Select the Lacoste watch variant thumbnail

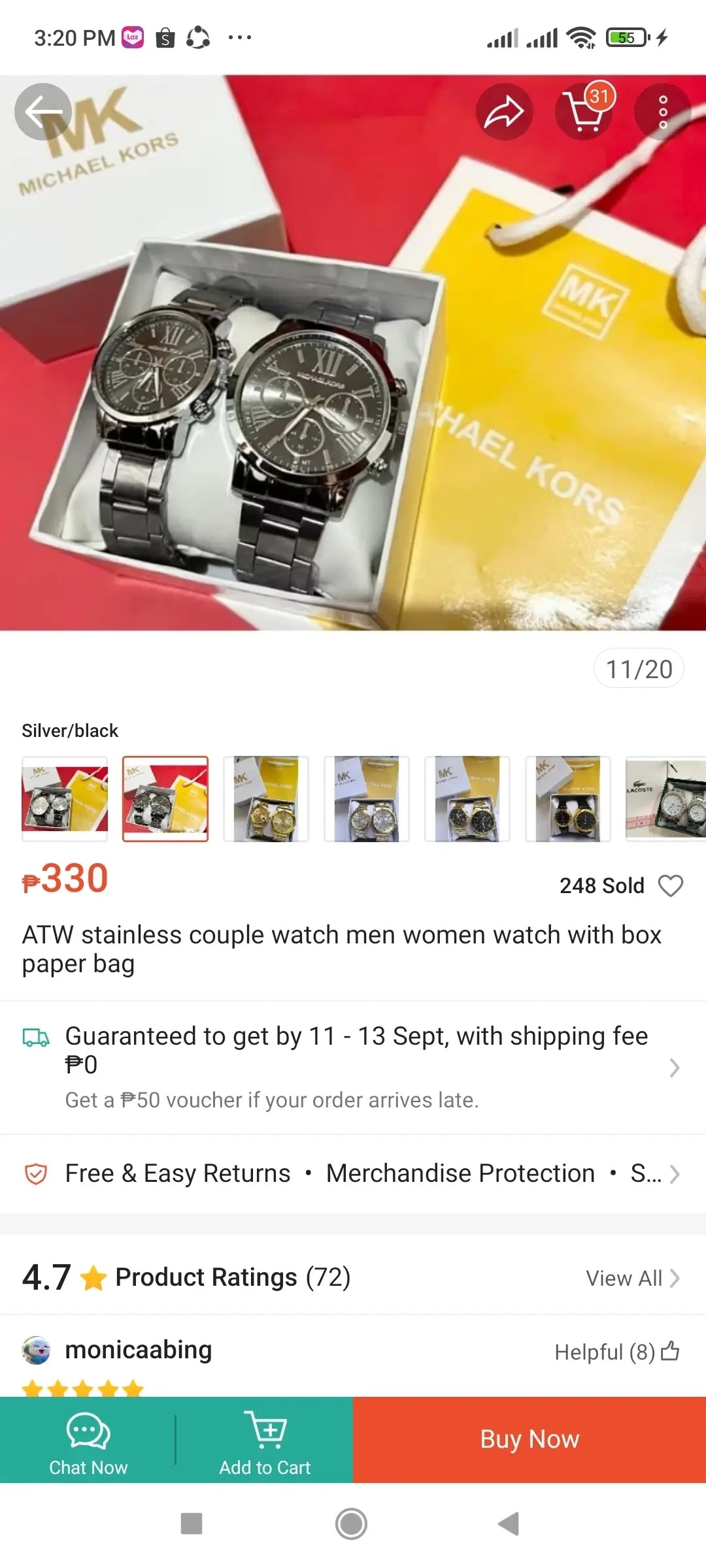665,798
